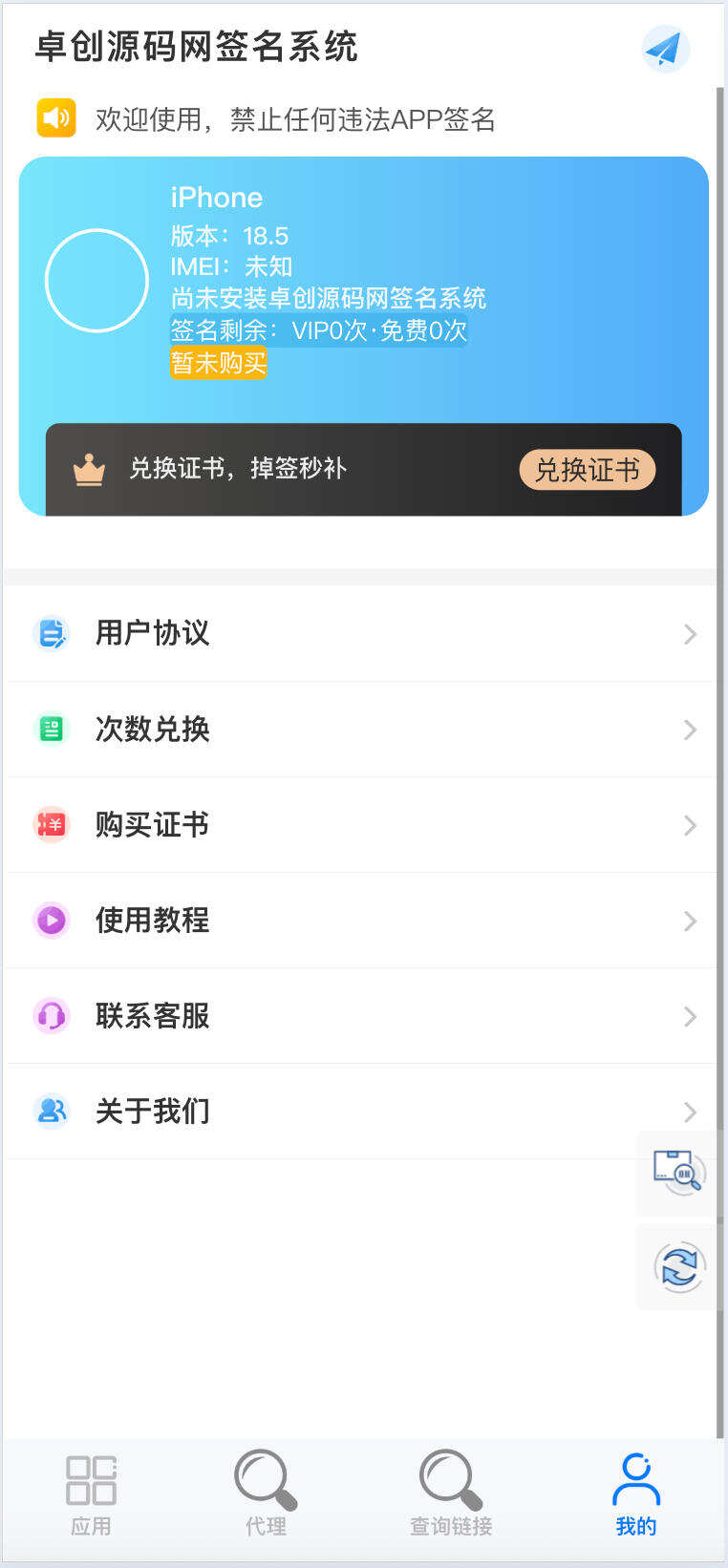Open the 用户协议 document icon

[x=51, y=633]
